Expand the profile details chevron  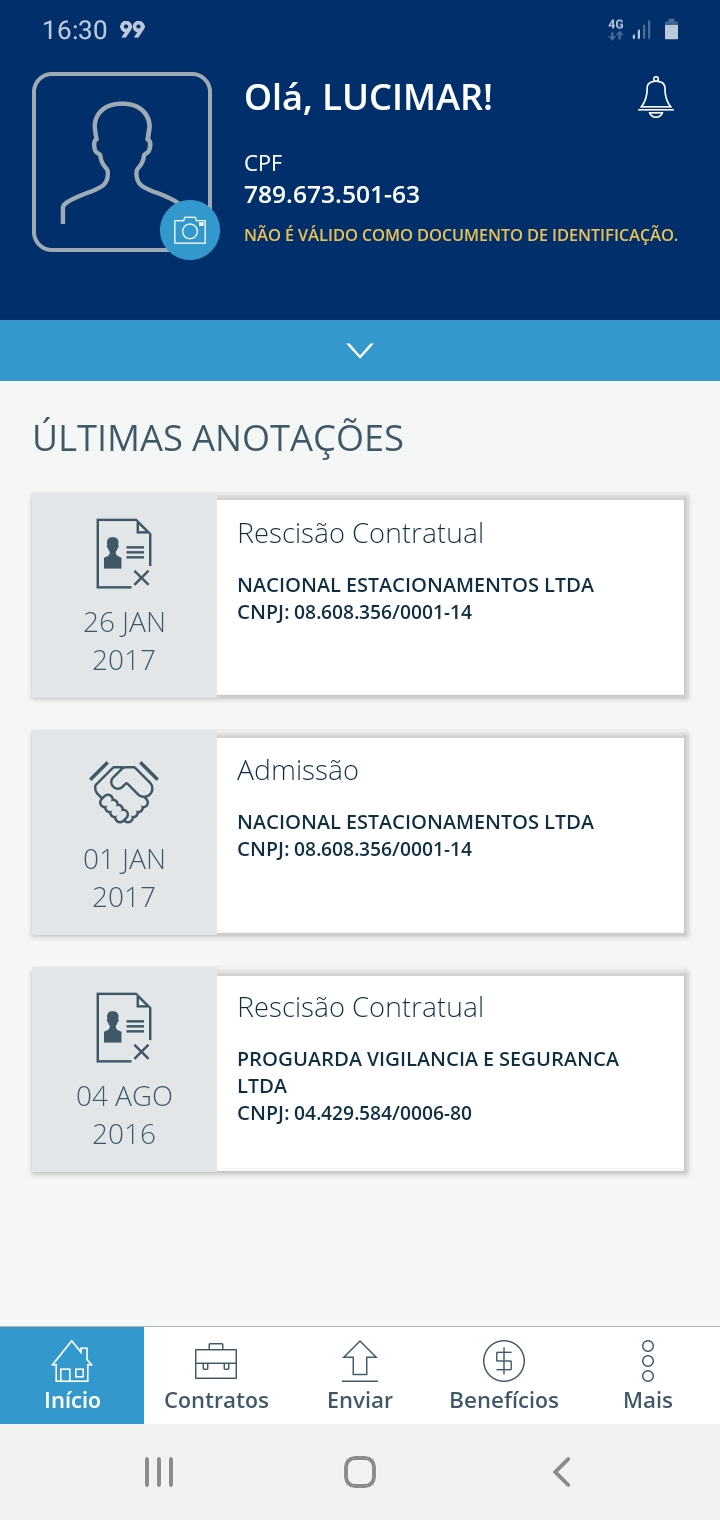pos(360,350)
